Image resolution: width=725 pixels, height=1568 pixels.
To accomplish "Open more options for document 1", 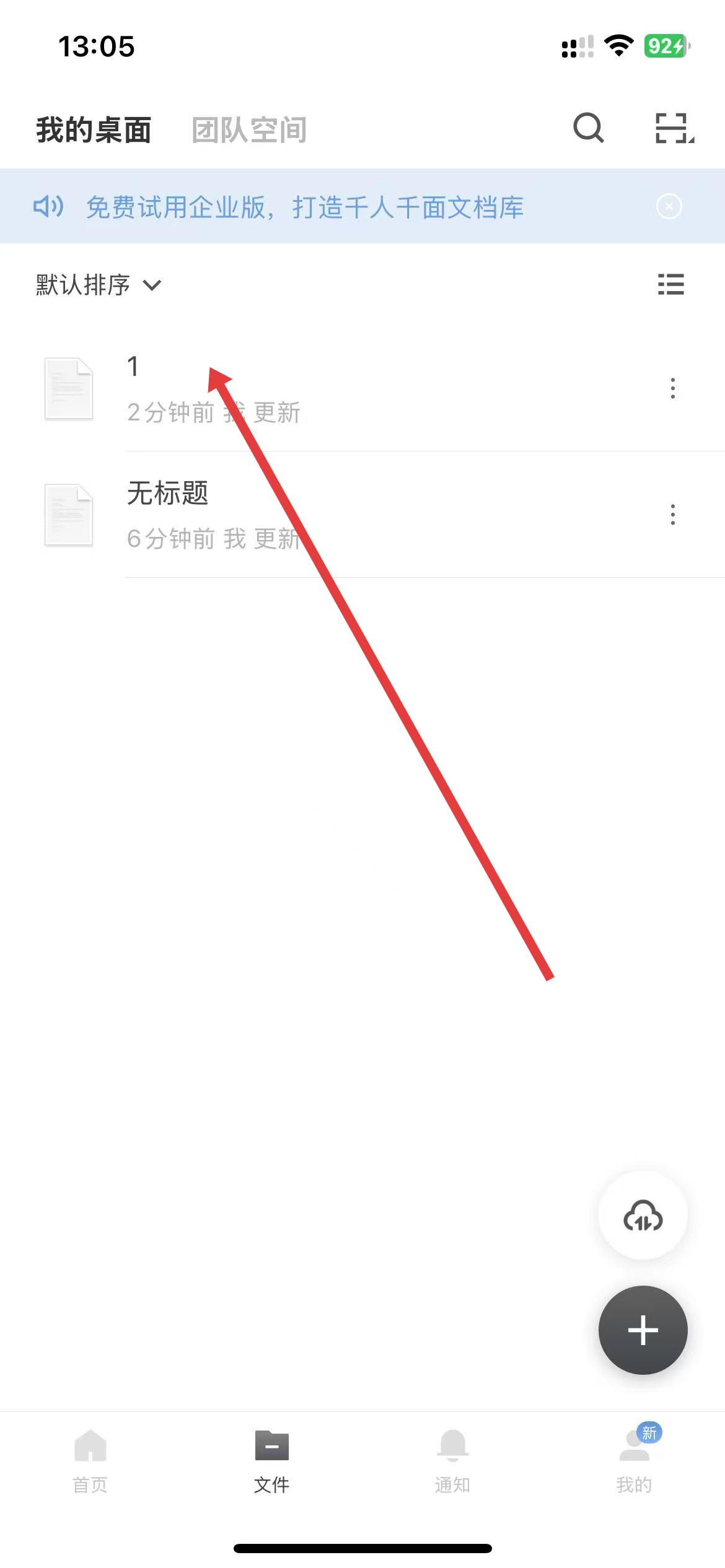I will tap(672, 388).
